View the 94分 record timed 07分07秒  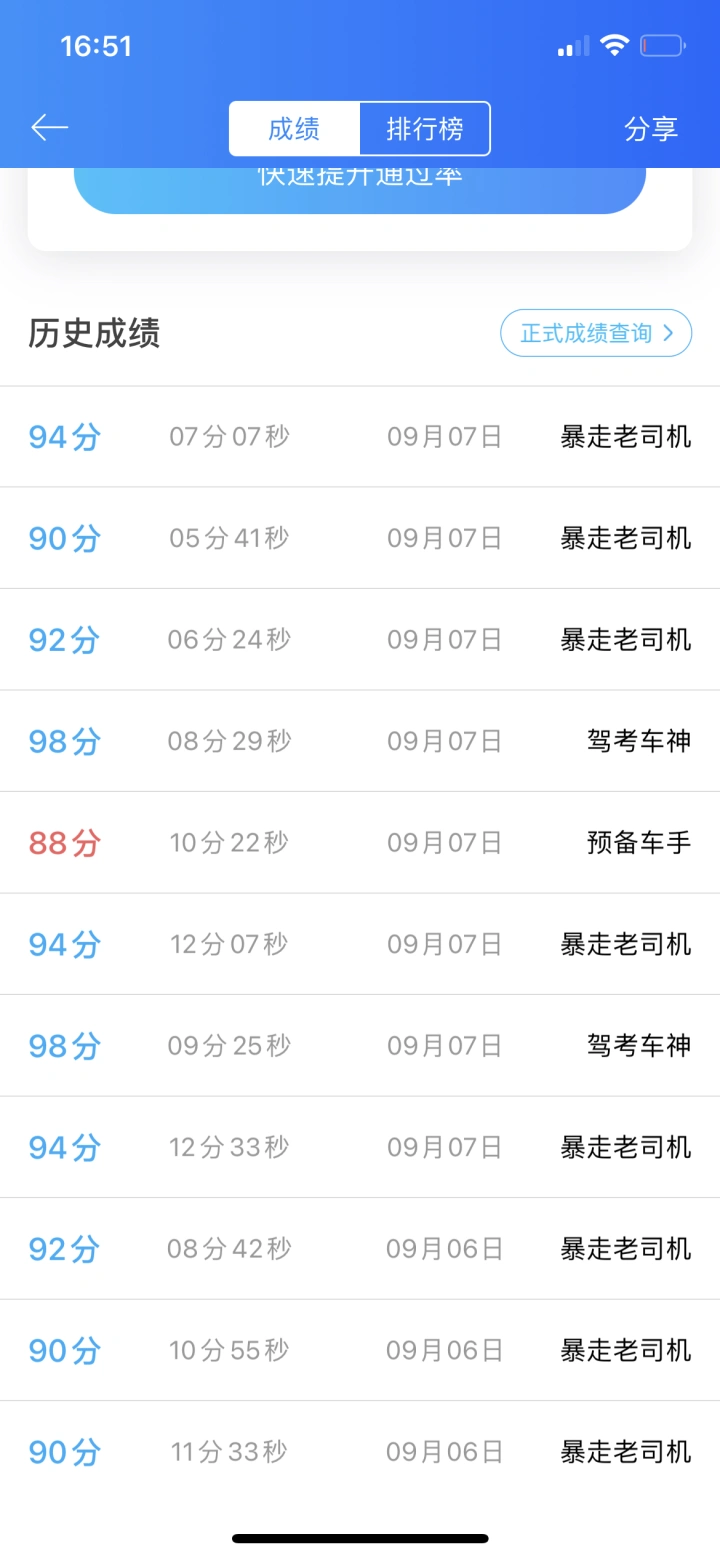tap(360, 437)
